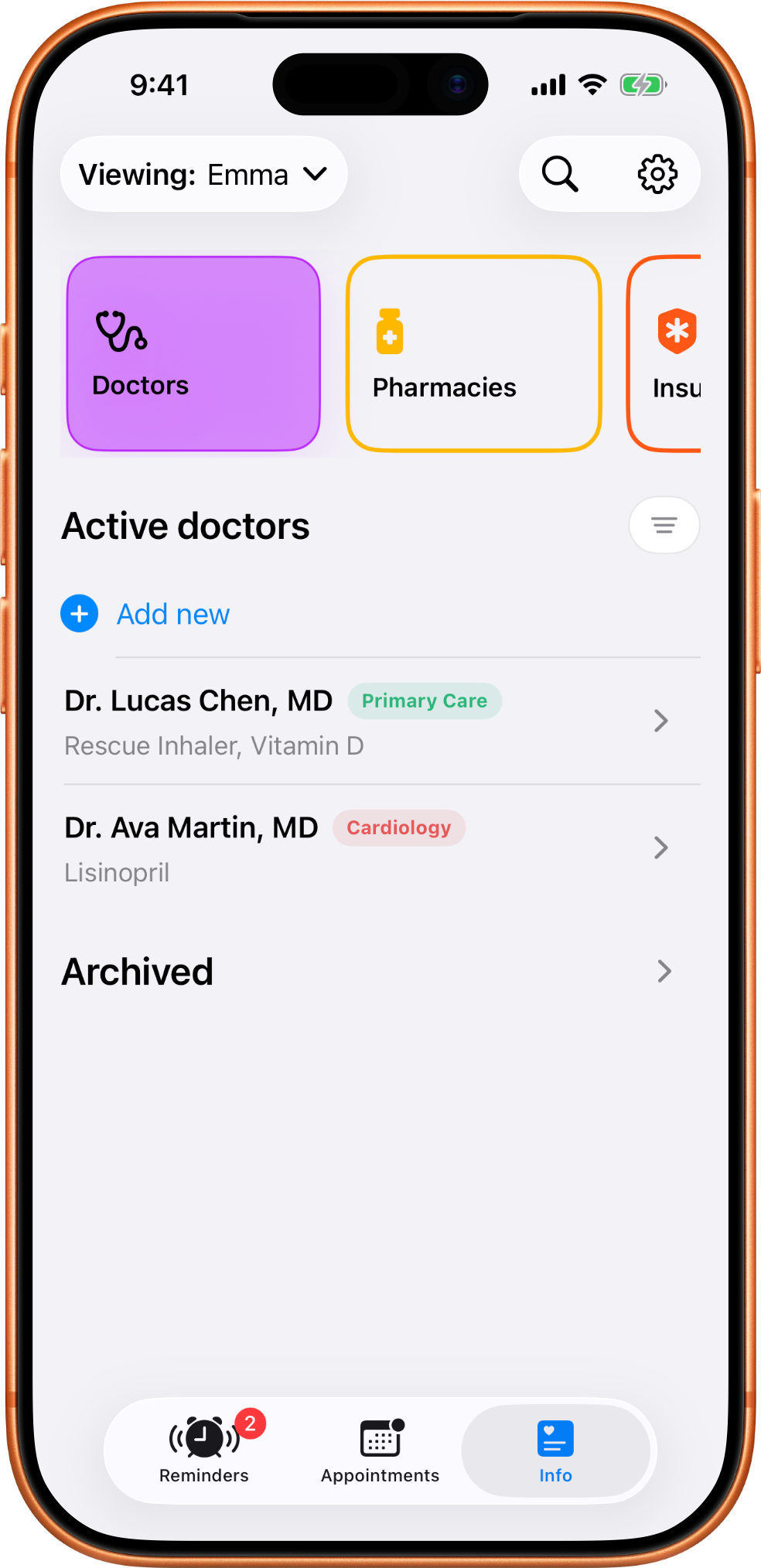Tap the Info tab heart-card icon

click(555, 1438)
